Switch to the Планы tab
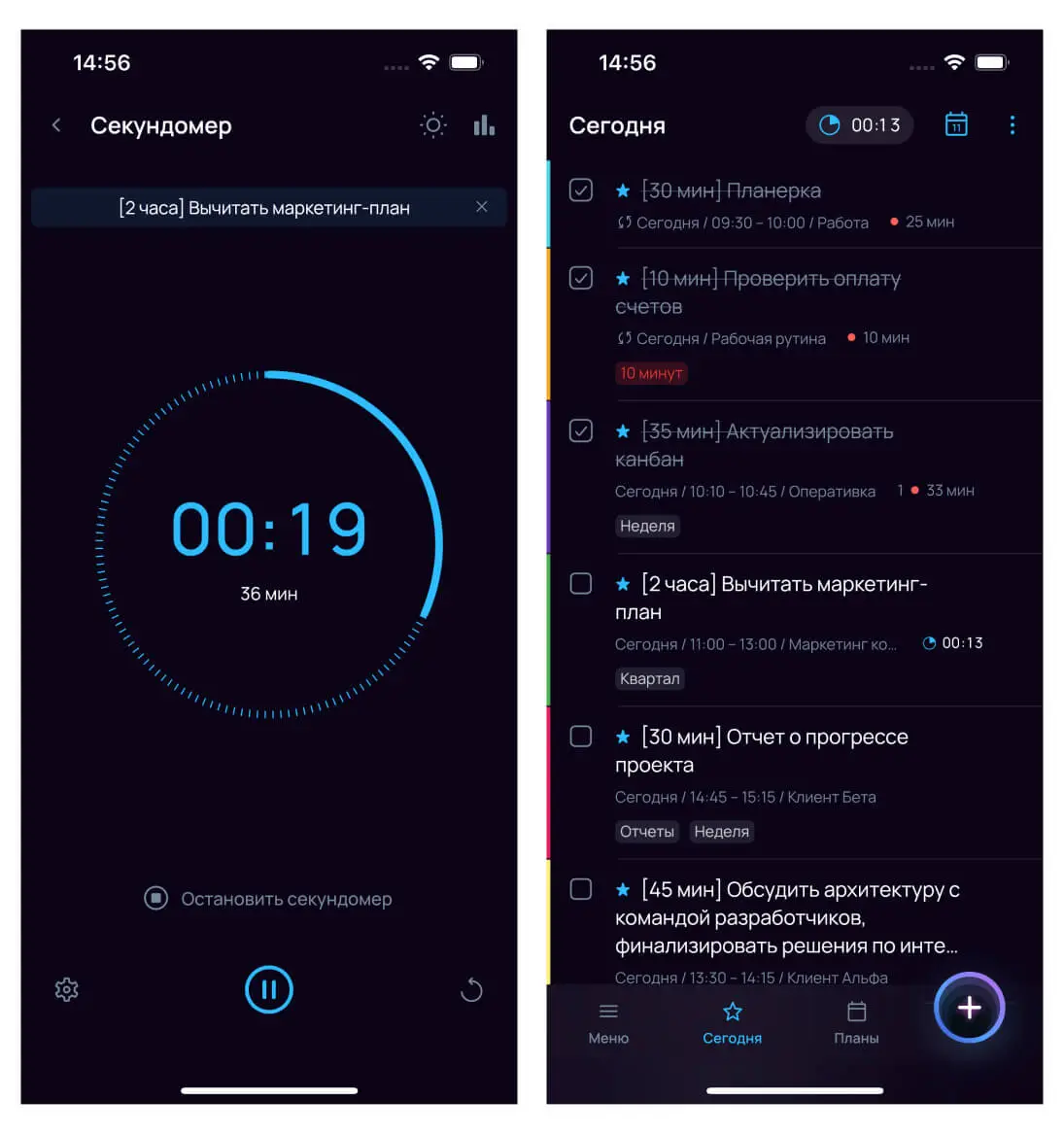This screenshot has width=1064, height=1134. (x=856, y=1022)
